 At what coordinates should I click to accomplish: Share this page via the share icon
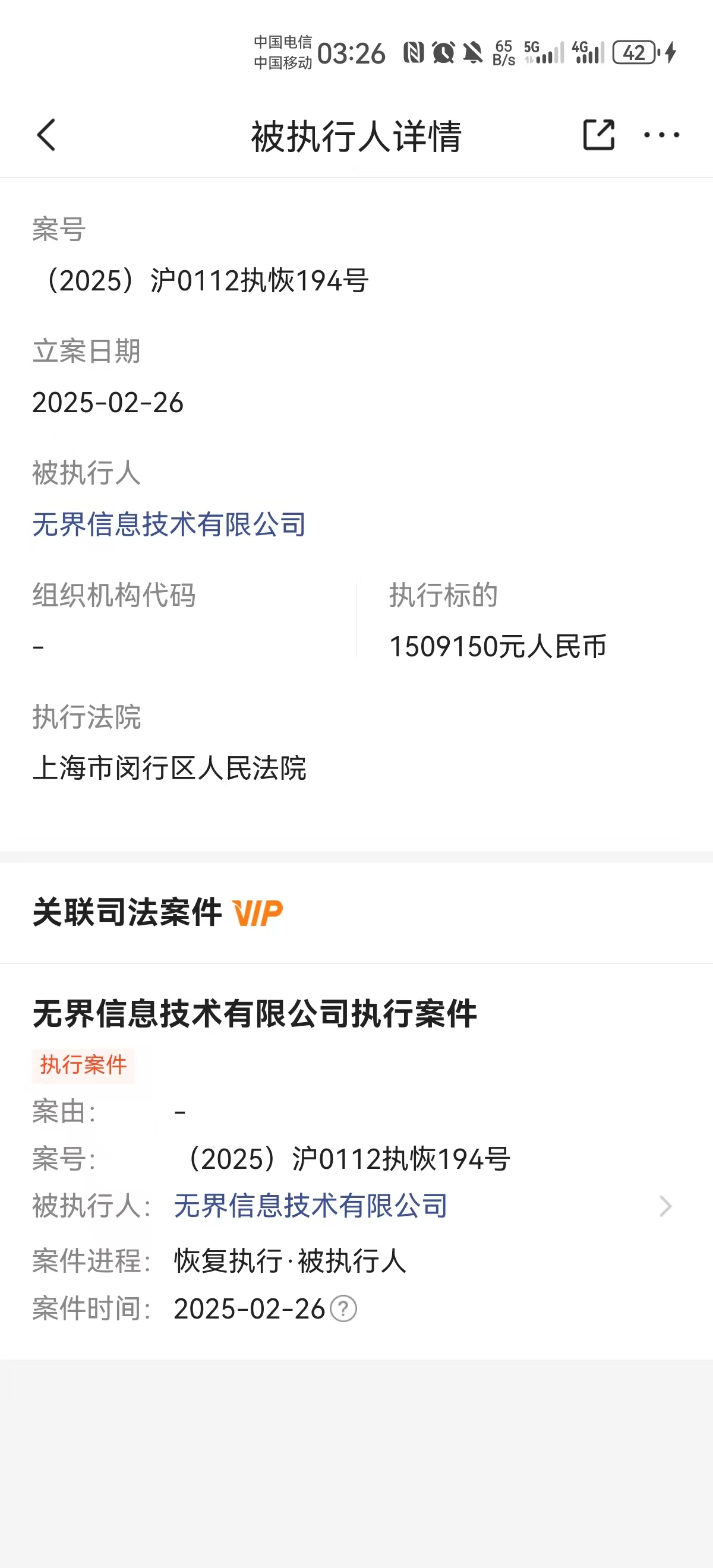point(598,134)
